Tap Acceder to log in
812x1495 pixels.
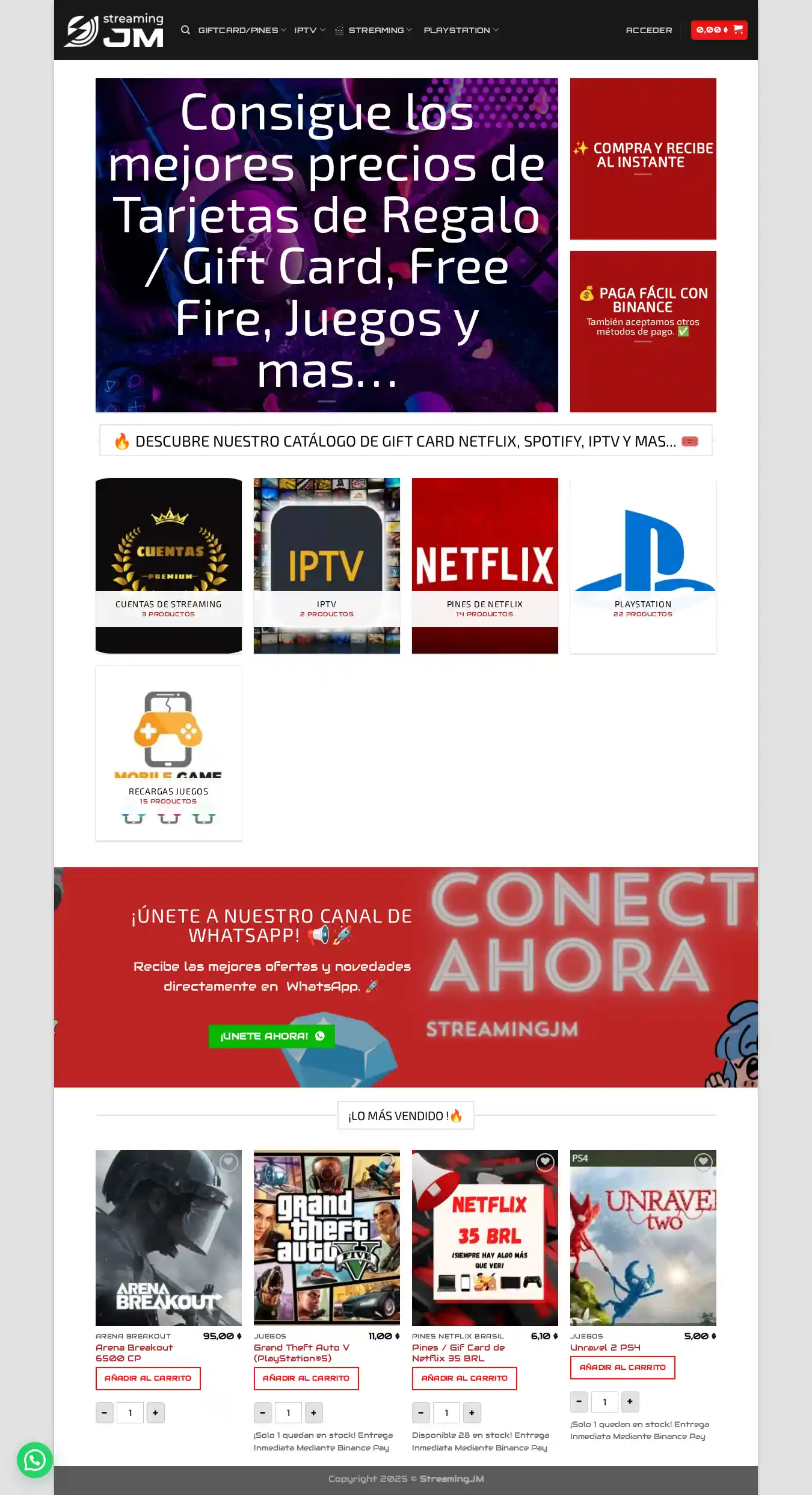point(648,30)
